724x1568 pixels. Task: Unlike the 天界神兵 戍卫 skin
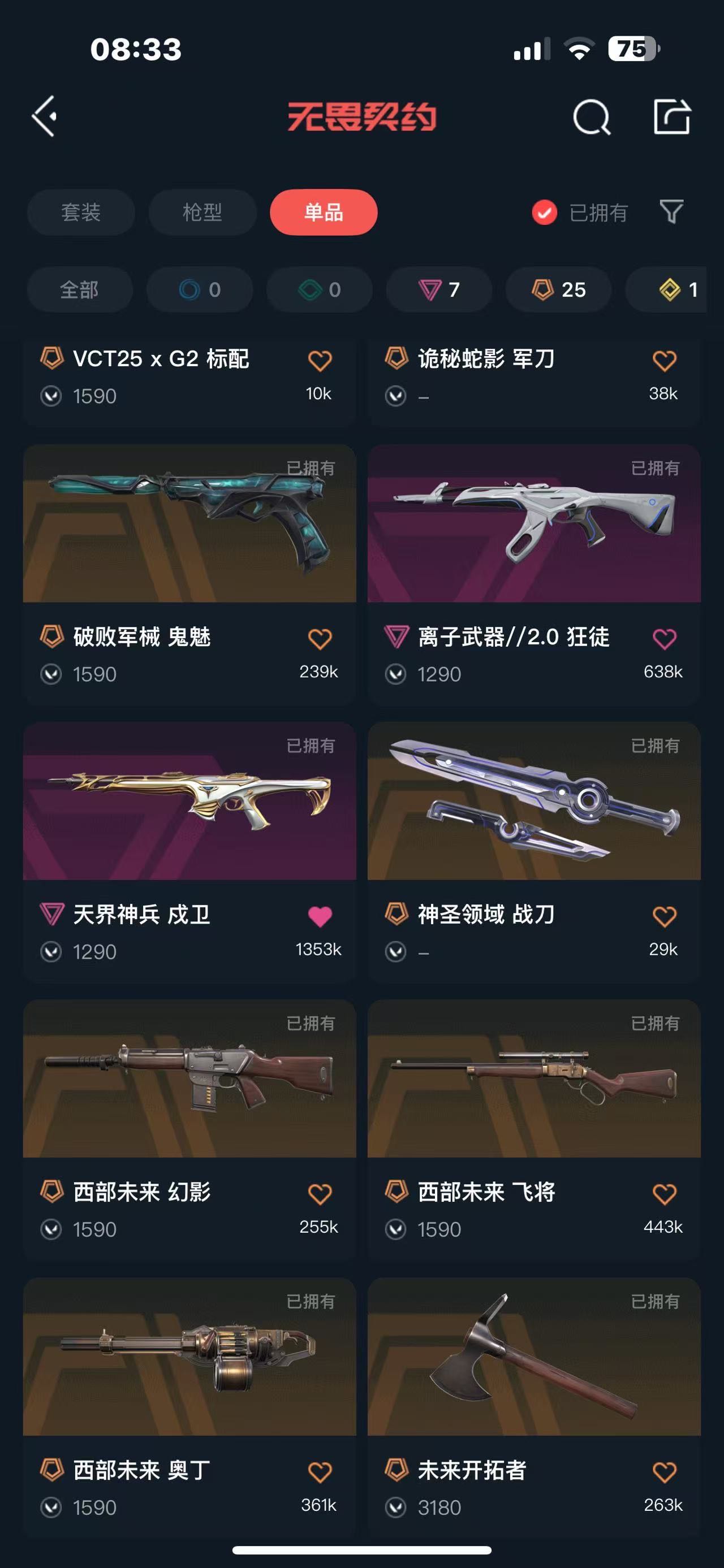pos(320,916)
